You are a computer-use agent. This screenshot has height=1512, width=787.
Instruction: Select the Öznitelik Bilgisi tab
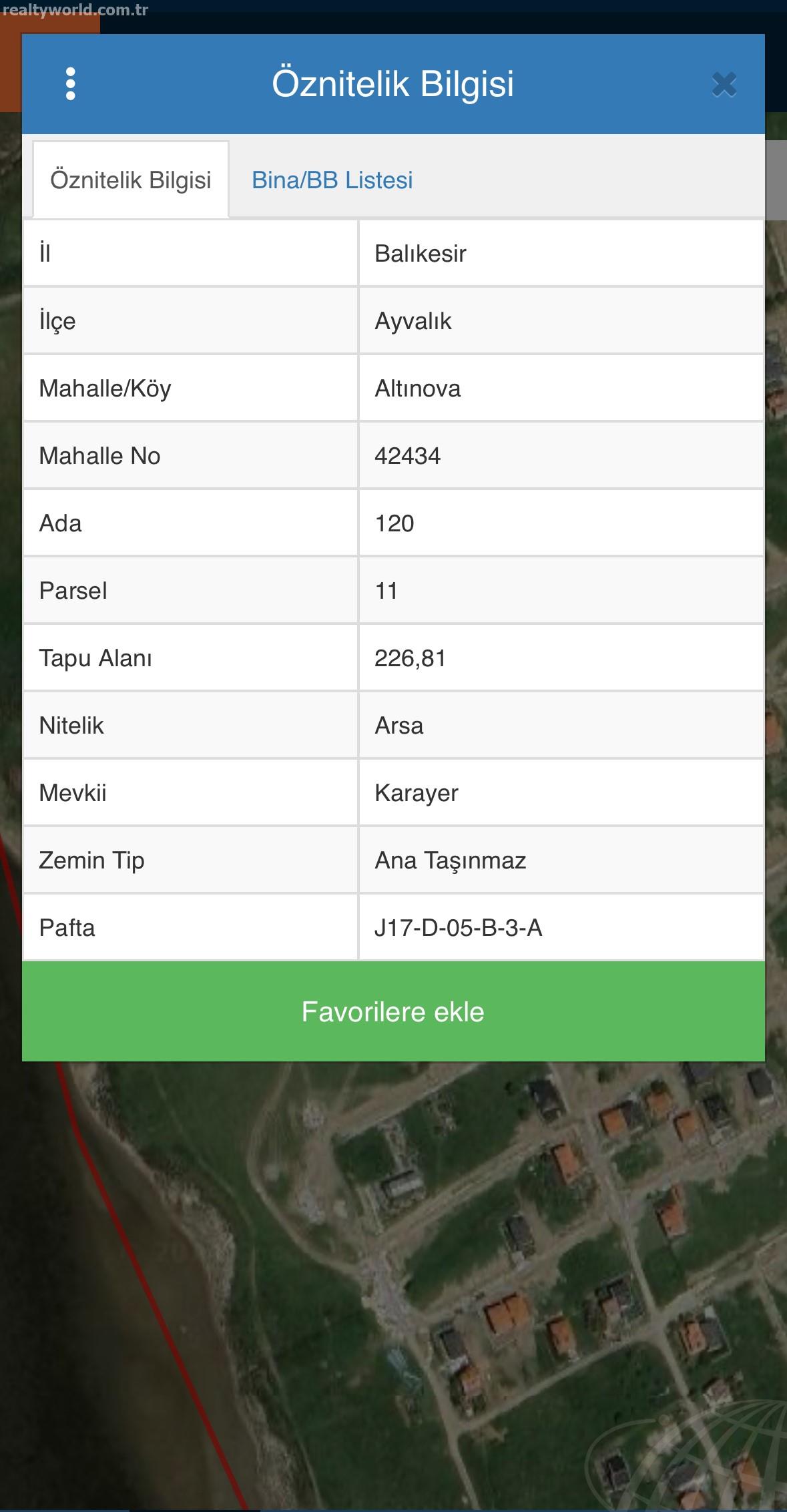pos(131,180)
